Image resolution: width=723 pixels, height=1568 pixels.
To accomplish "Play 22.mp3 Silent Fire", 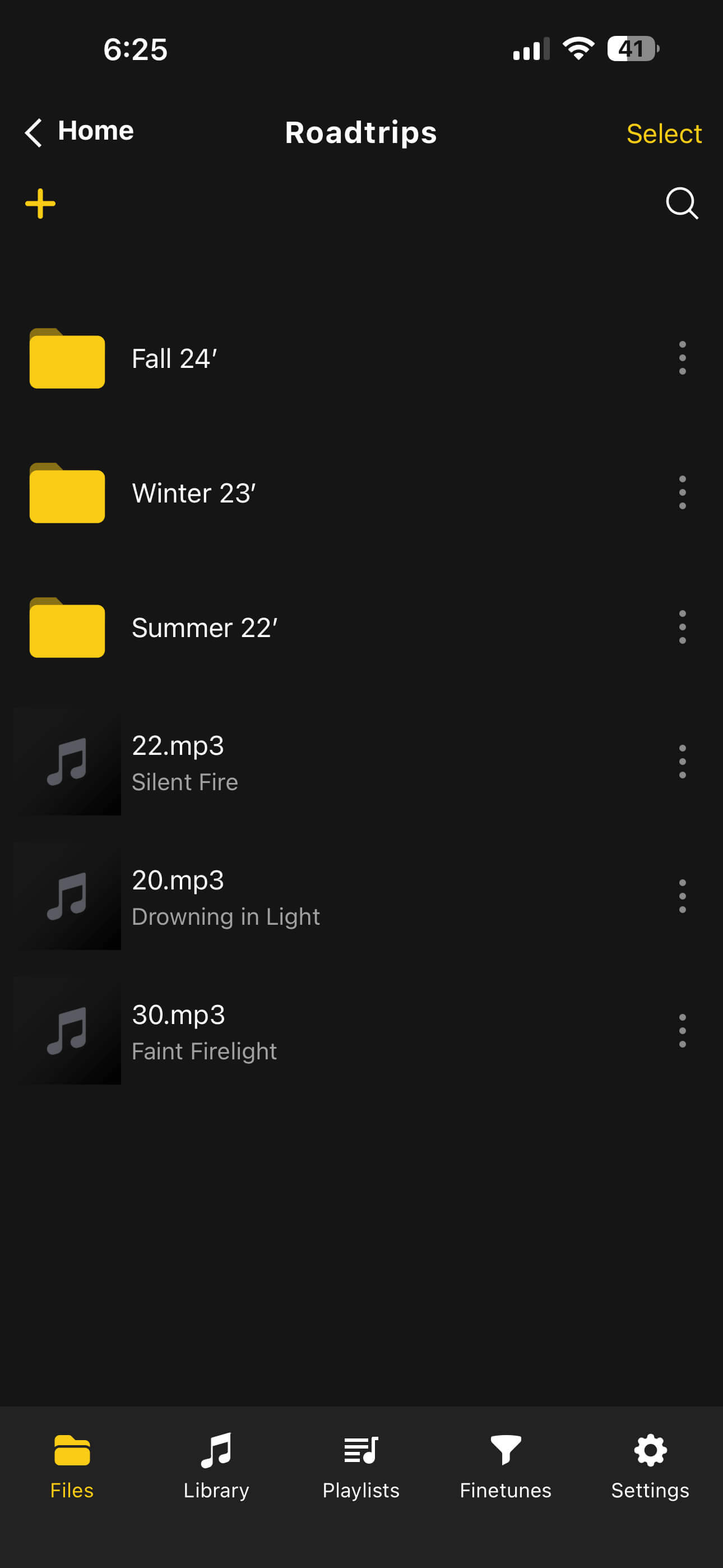I will [x=185, y=762].
